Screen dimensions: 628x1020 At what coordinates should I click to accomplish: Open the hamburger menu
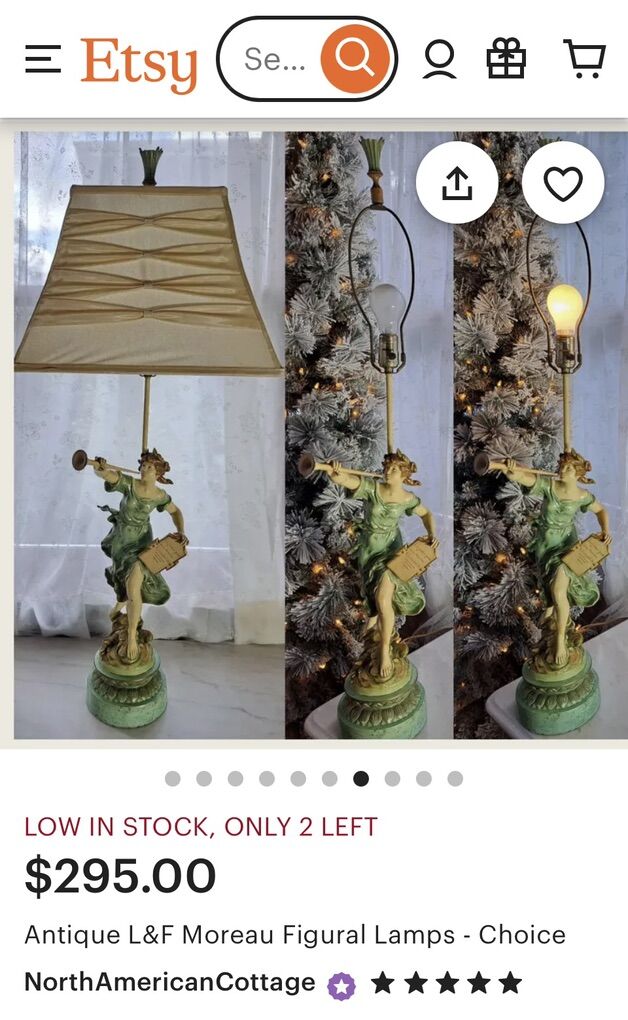click(x=43, y=59)
